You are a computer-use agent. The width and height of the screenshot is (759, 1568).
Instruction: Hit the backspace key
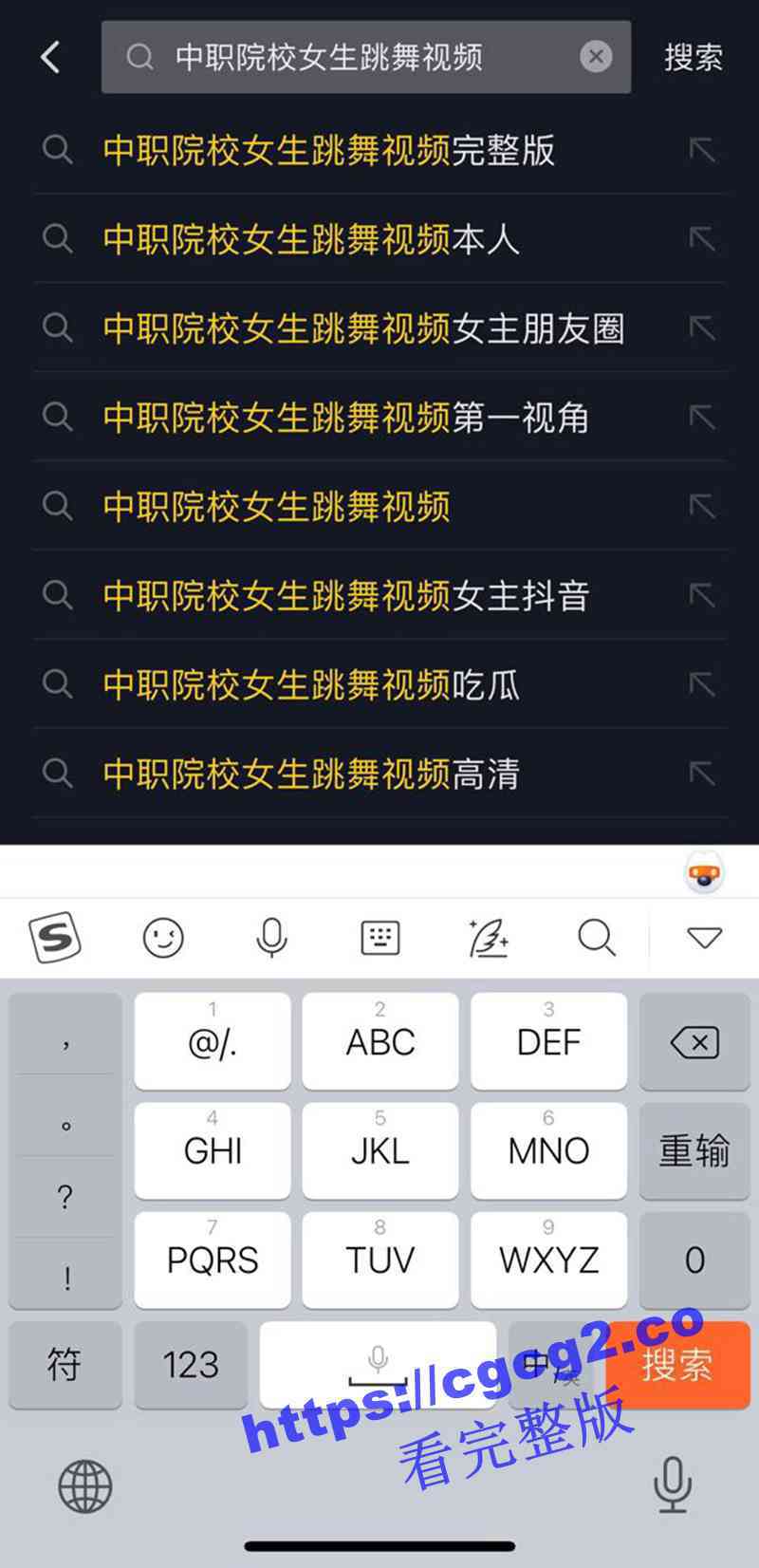(694, 1043)
